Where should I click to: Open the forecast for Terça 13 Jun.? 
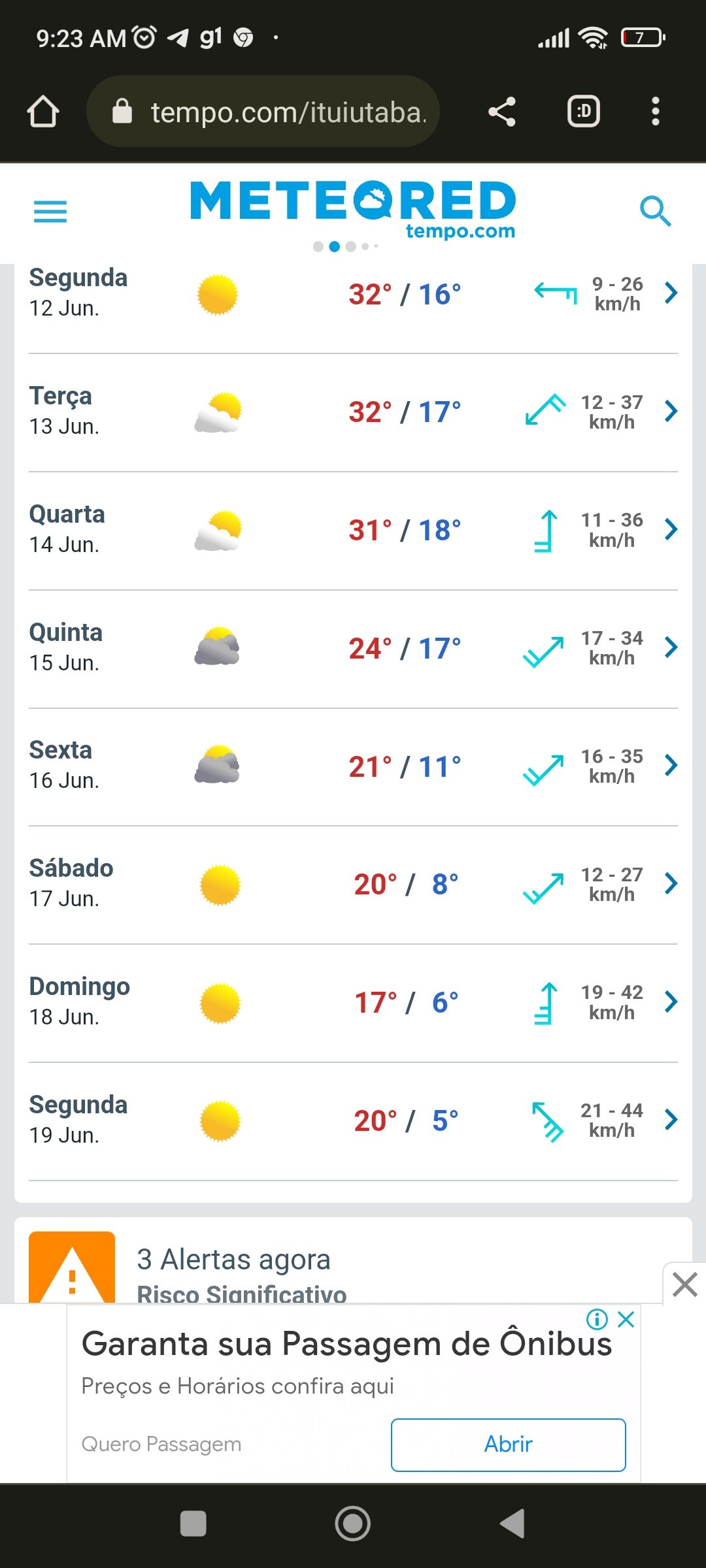click(353, 413)
